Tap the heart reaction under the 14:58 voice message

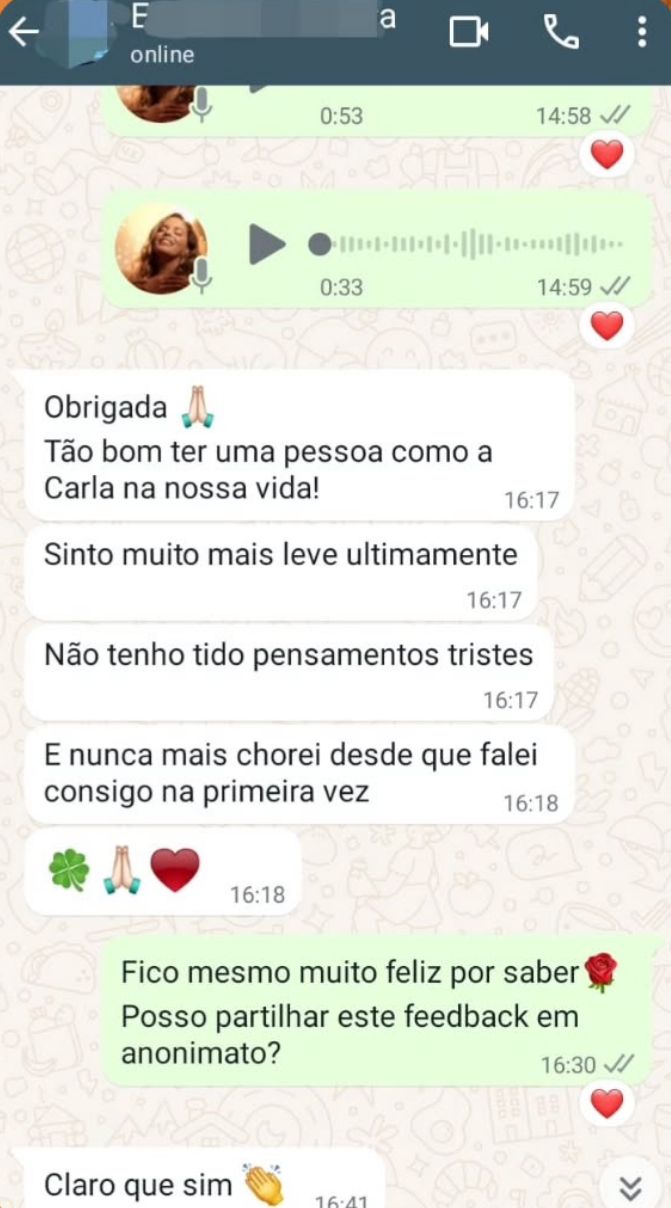tap(607, 154)
